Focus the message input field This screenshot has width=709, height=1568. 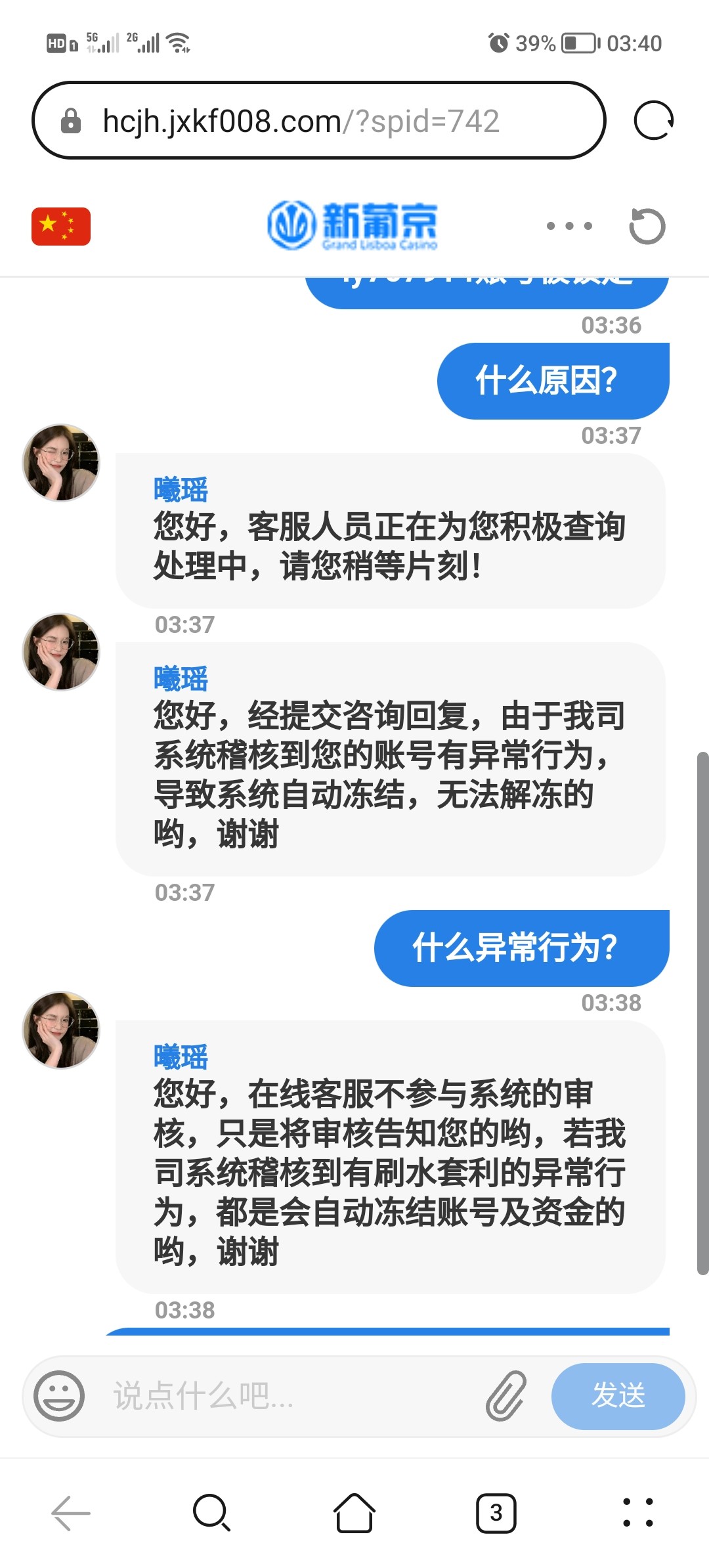point(289,1396)
